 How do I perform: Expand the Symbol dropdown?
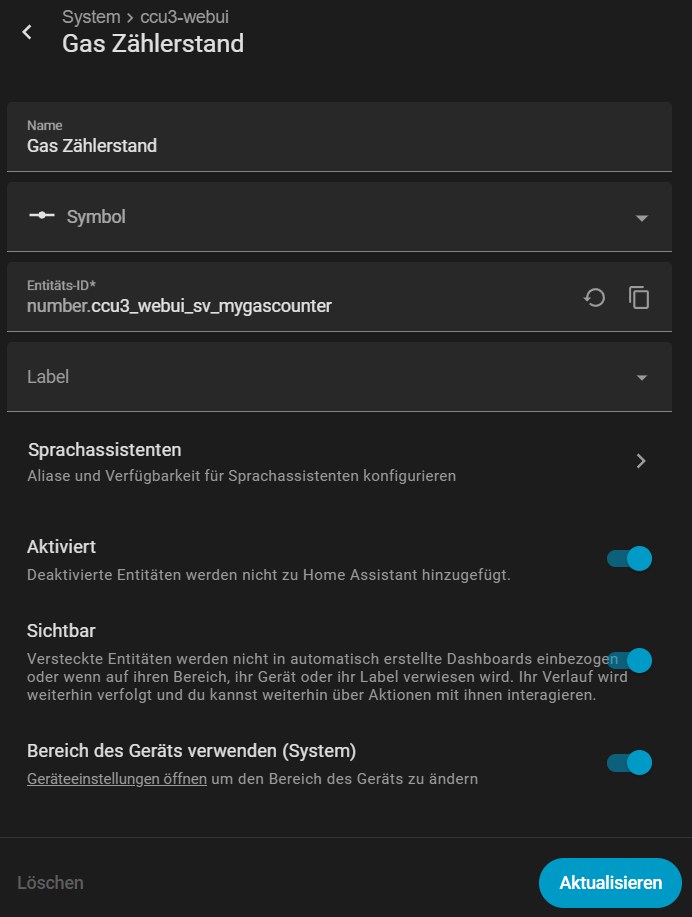641,217
